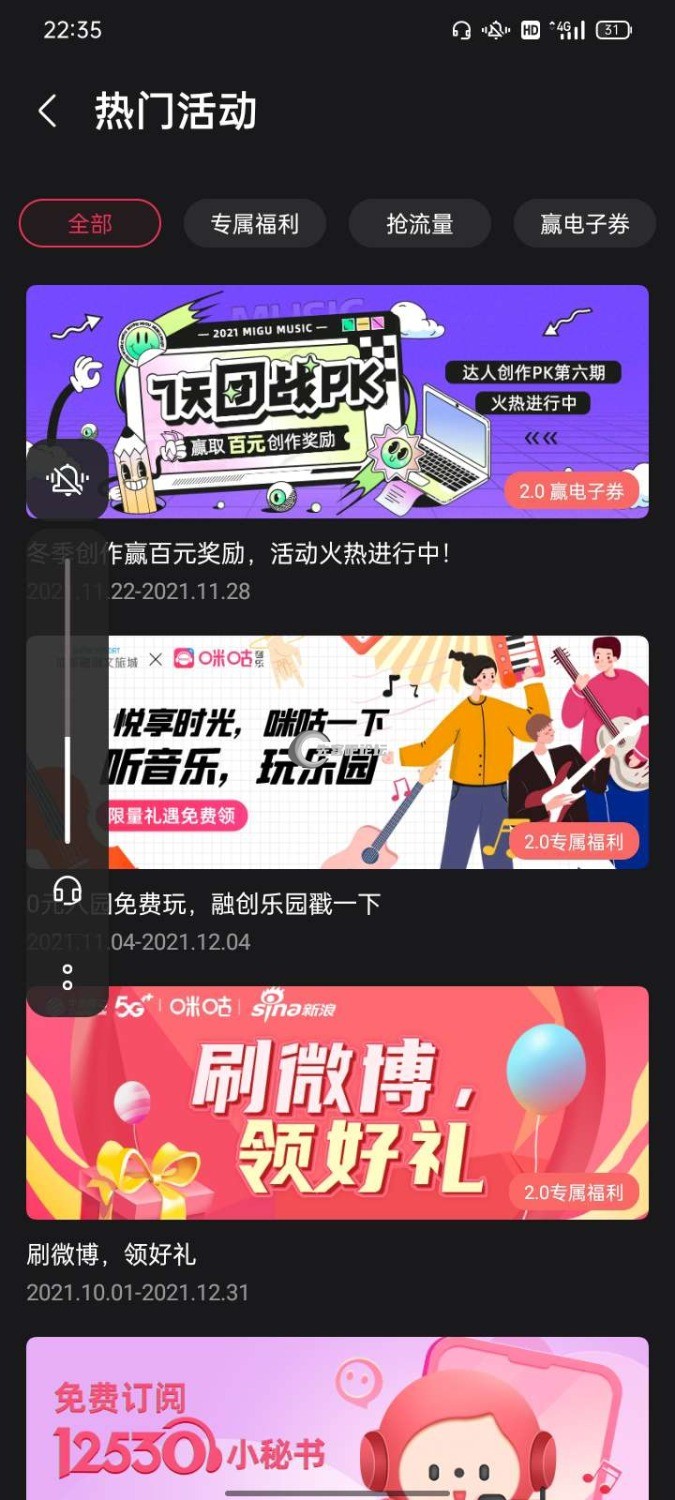Go back from 热门活动 page
This screenshot has height=1500, width=675.
click(x=47, y=111)
